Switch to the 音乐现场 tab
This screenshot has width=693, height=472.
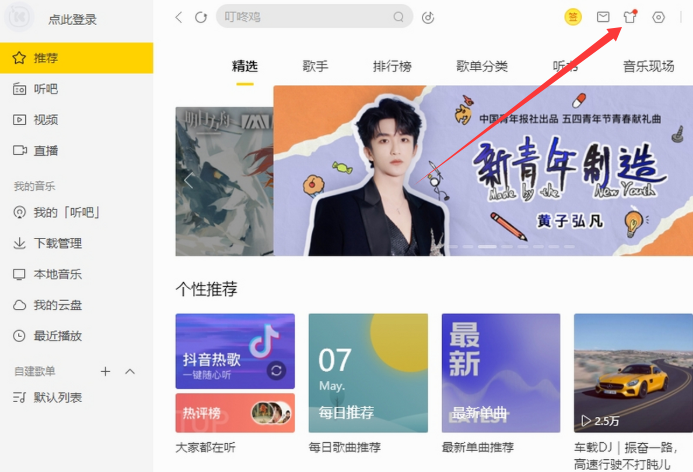point(648,66)
